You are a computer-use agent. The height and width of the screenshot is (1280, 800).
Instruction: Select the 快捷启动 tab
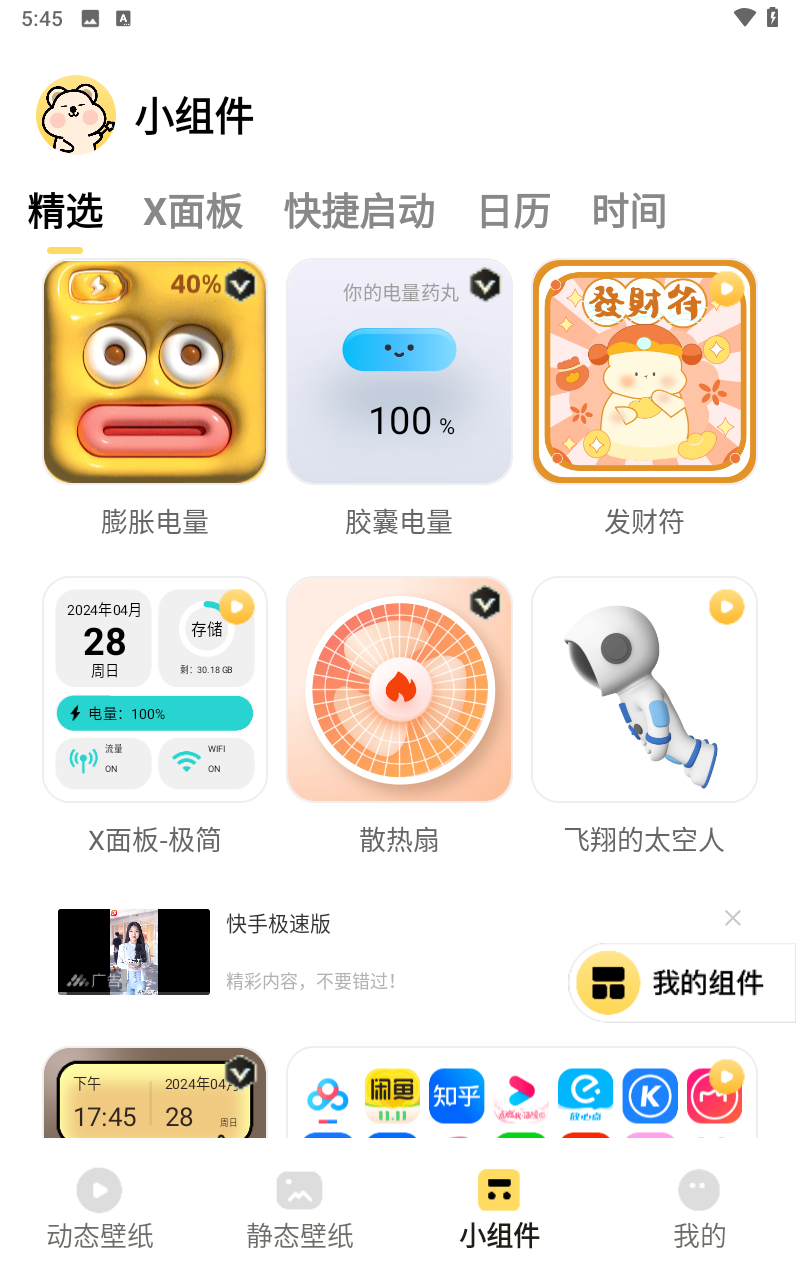pyautogui.click(x=360, y=212)
